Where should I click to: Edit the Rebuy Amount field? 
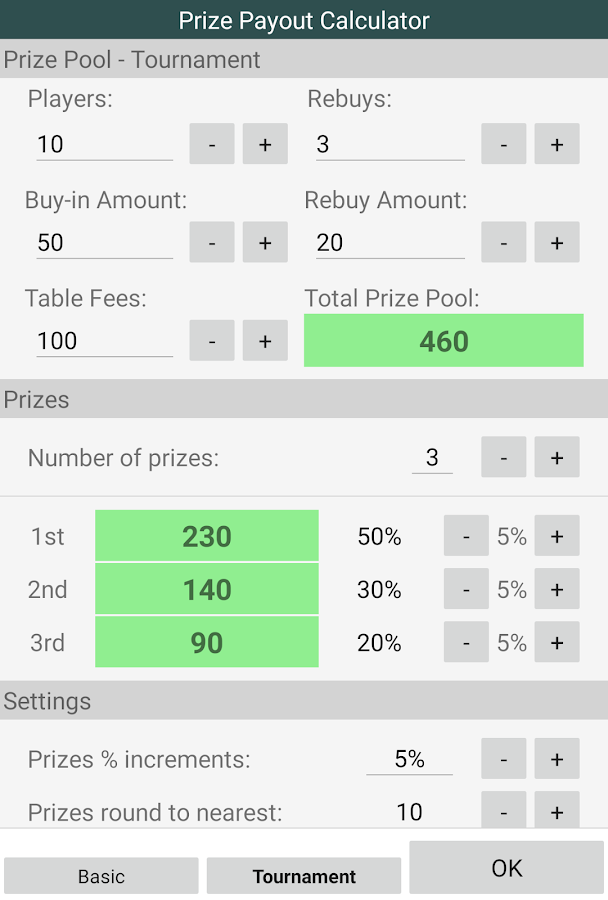coord(390,242)
